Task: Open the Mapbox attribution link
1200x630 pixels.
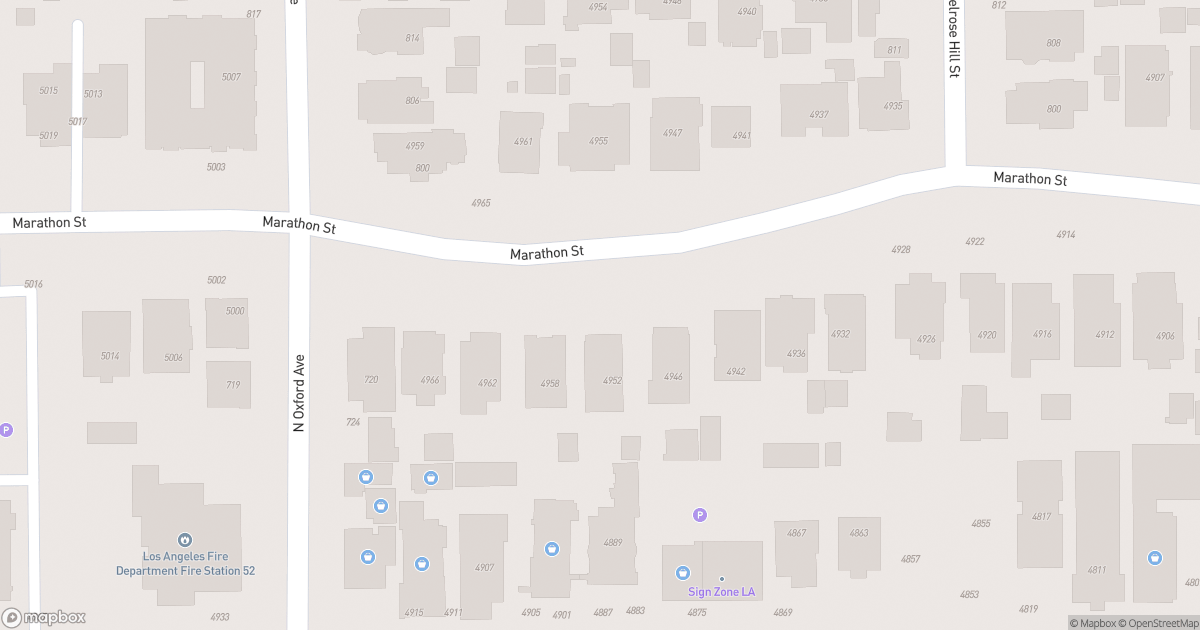Action: 1097,623
